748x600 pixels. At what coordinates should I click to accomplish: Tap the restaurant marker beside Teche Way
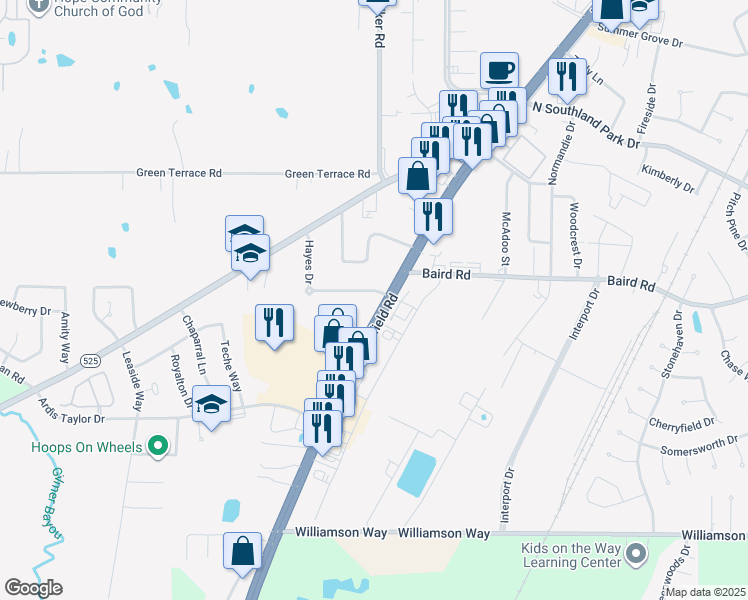[x=274, y=325]
